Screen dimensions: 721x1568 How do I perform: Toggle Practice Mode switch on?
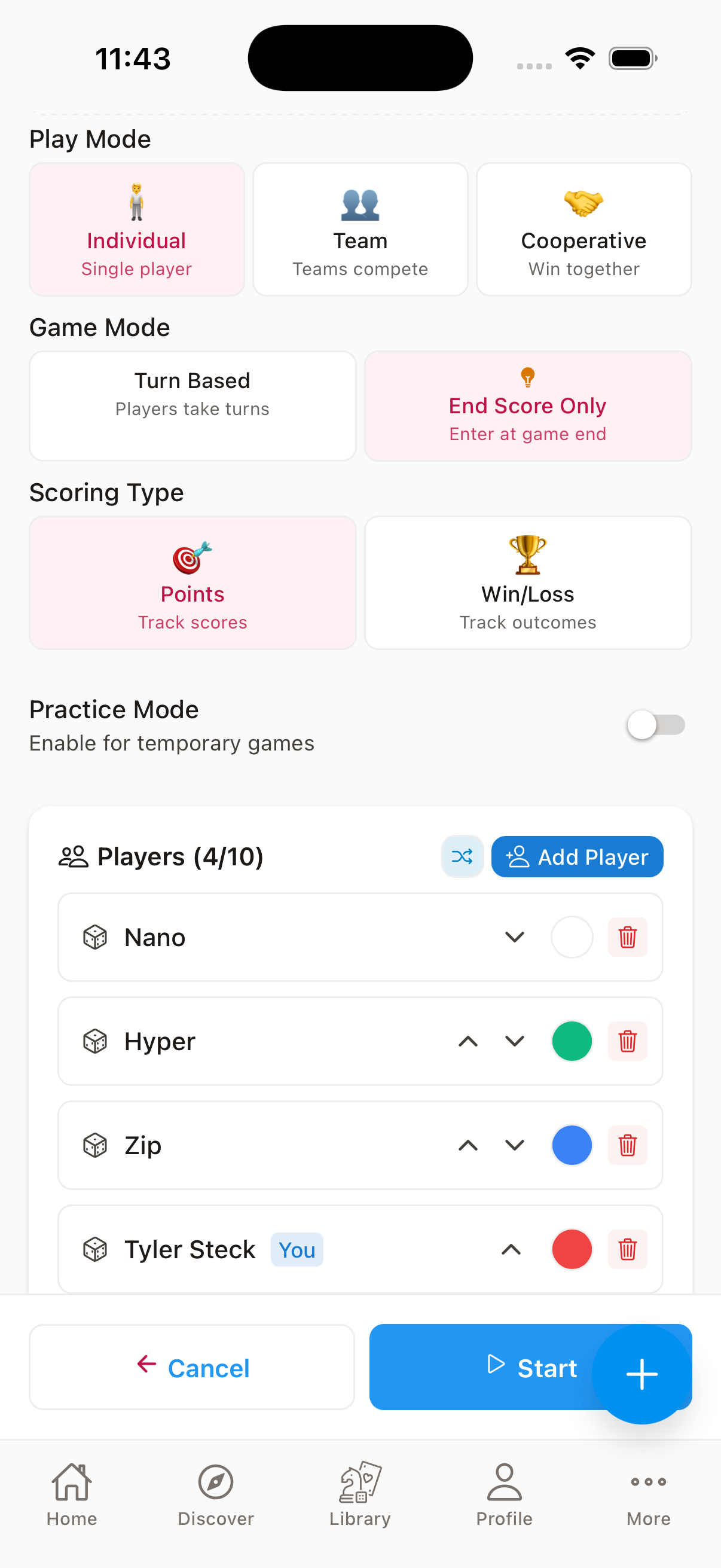pyautogui.click(x=656, y=724)
